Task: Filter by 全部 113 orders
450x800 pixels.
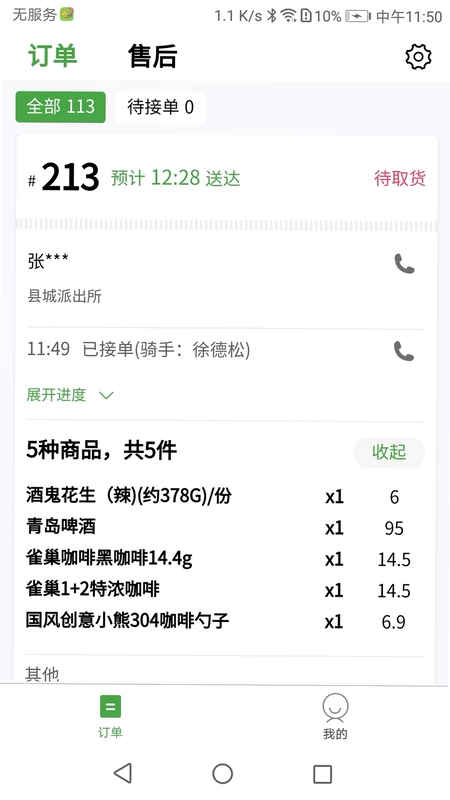Action: point(61,107)
